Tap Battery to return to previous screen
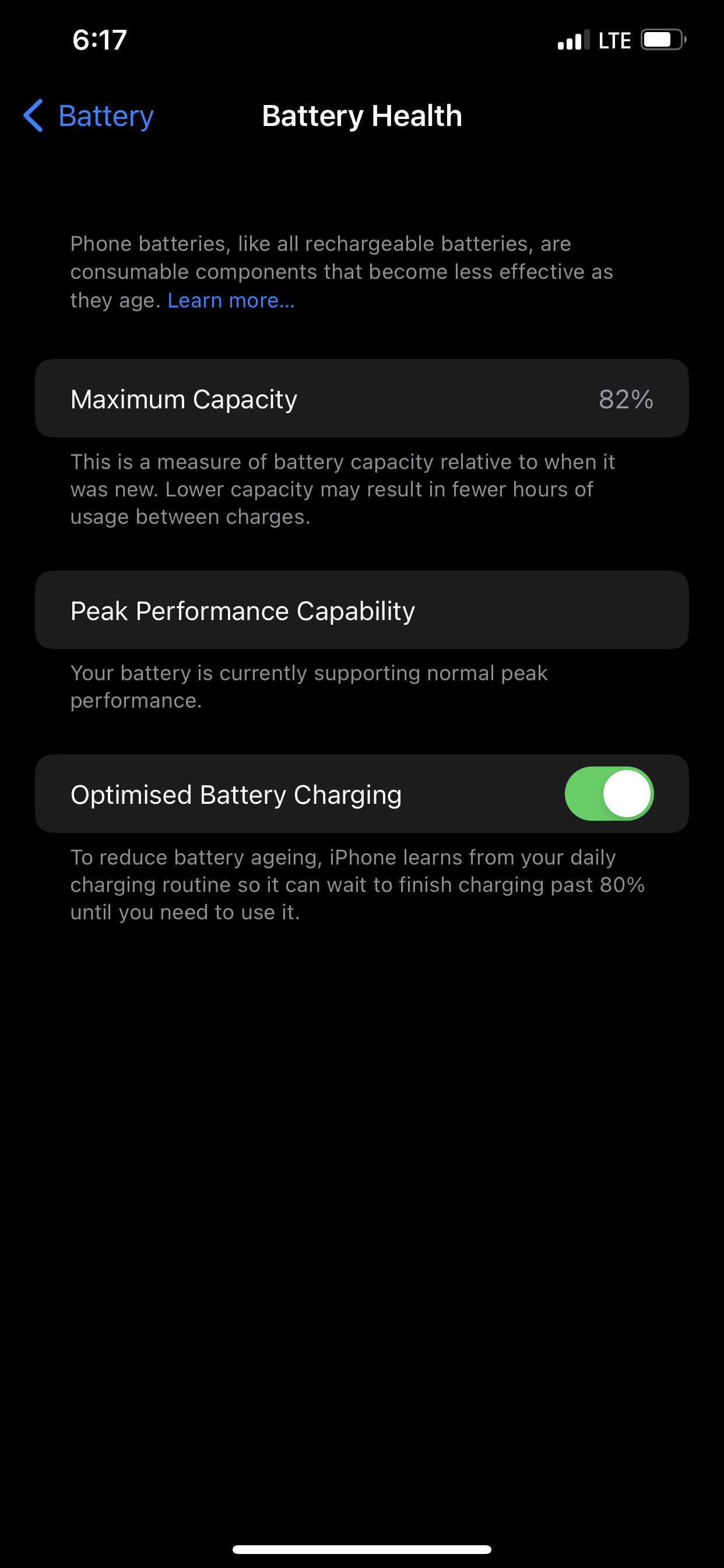724x1568 pixels. (88, 116)
